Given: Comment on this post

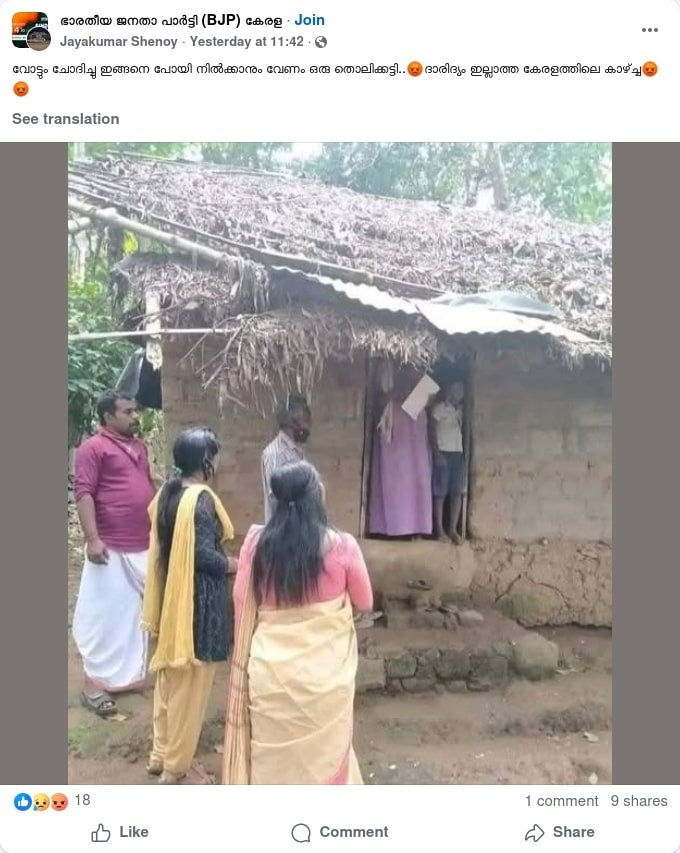Looking at the screenshot, I should point(340,832).
